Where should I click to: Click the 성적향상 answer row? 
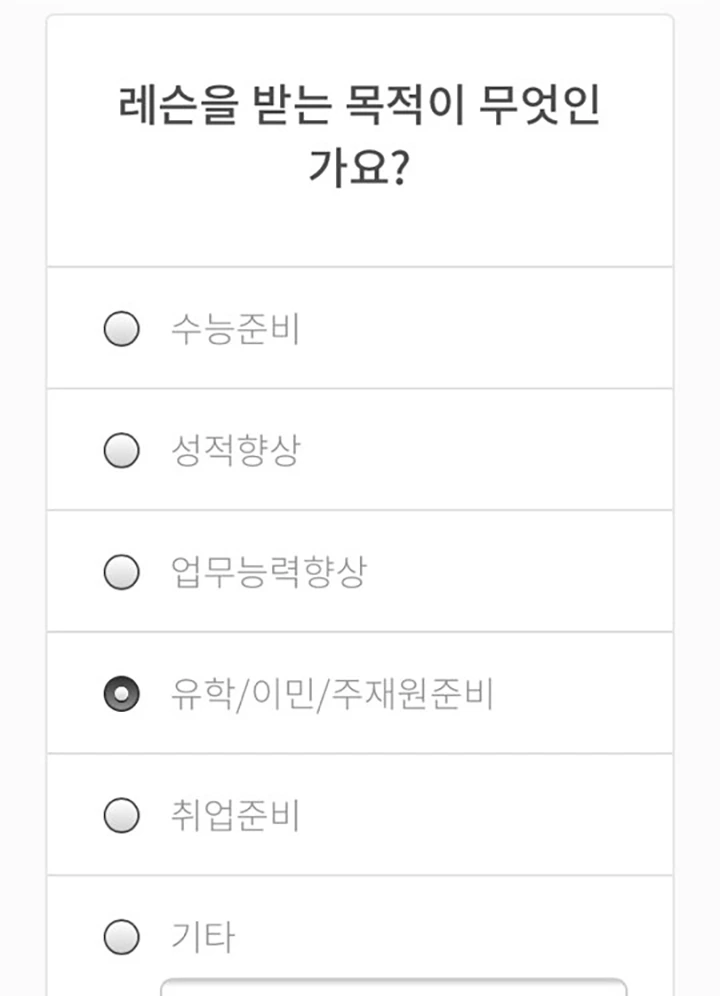point(360,448)
